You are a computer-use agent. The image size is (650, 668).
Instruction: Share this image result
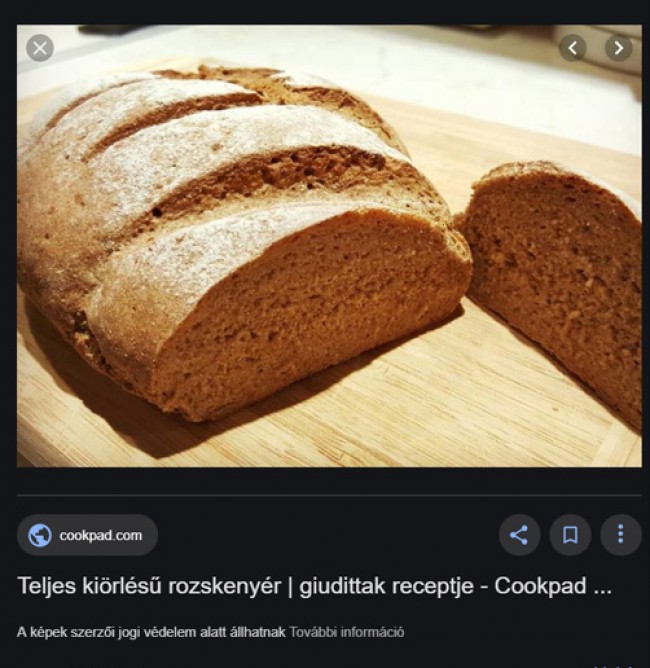tap(519, 535)
